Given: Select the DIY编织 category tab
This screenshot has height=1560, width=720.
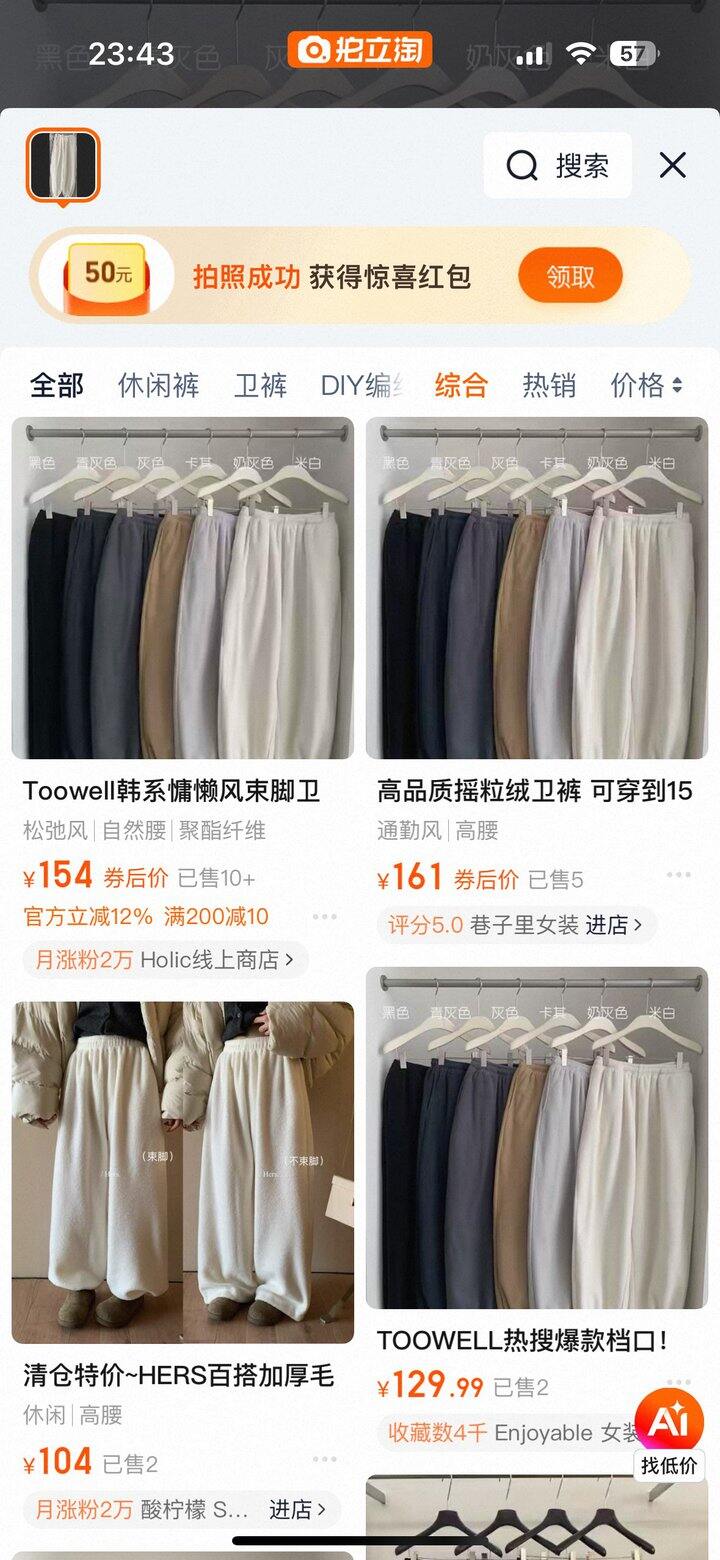Looking at the screenshot, I should click(x=362, y=385).
